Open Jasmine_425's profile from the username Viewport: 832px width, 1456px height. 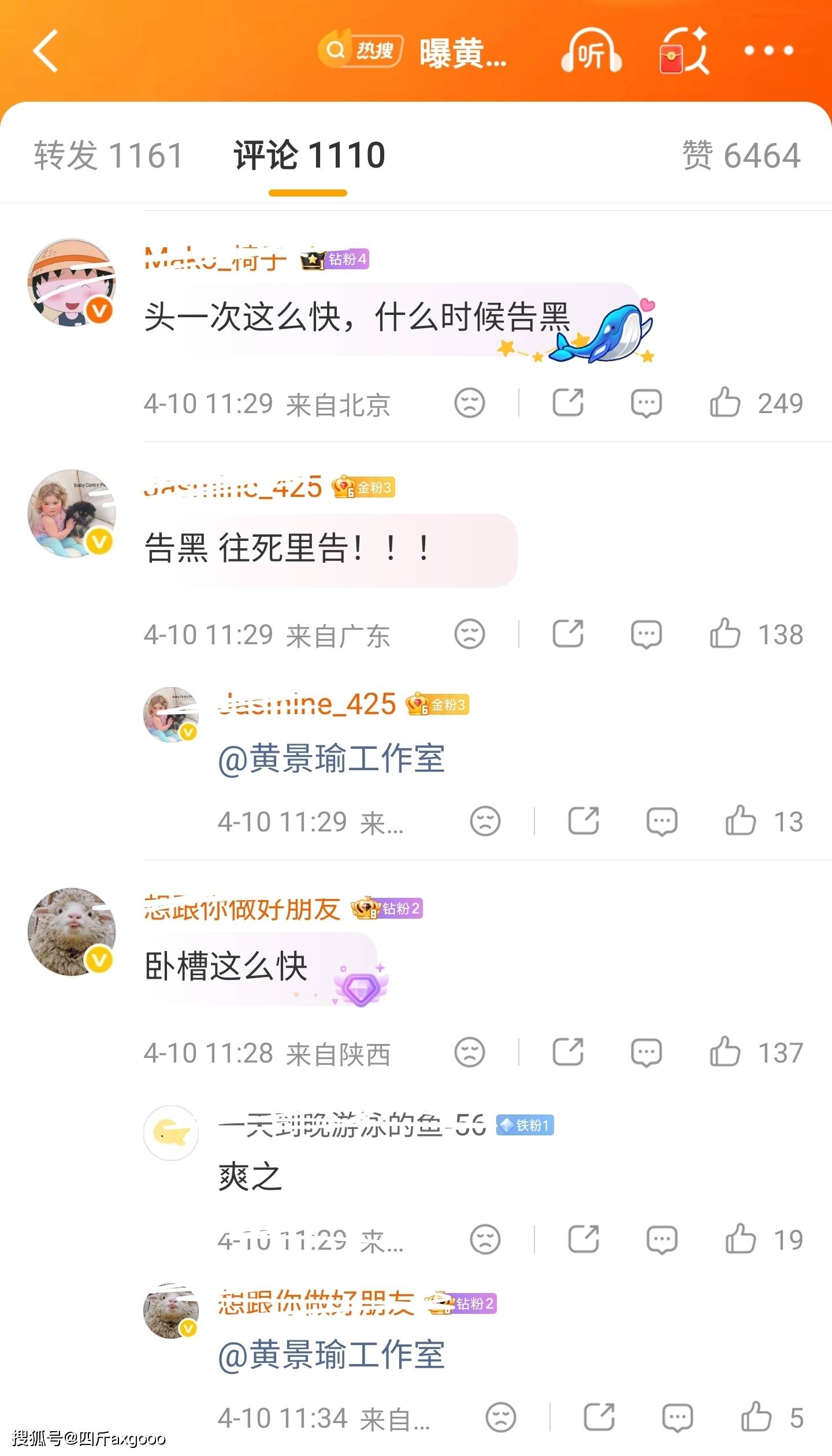click(x=232, y=486)
